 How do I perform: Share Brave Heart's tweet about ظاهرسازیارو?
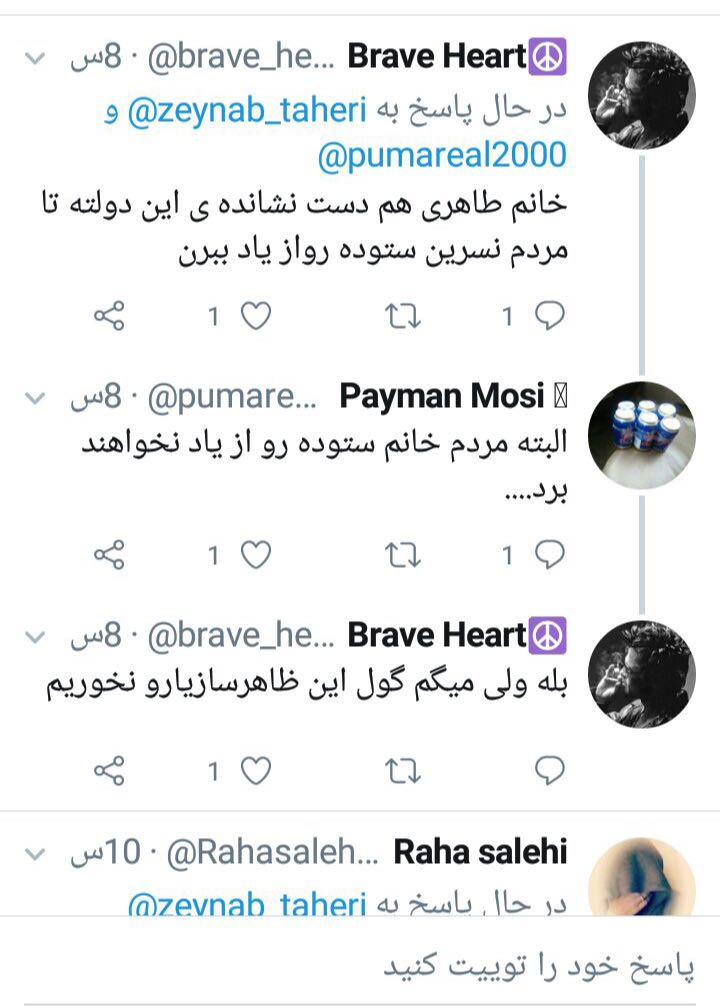click(x=109, y=770)
